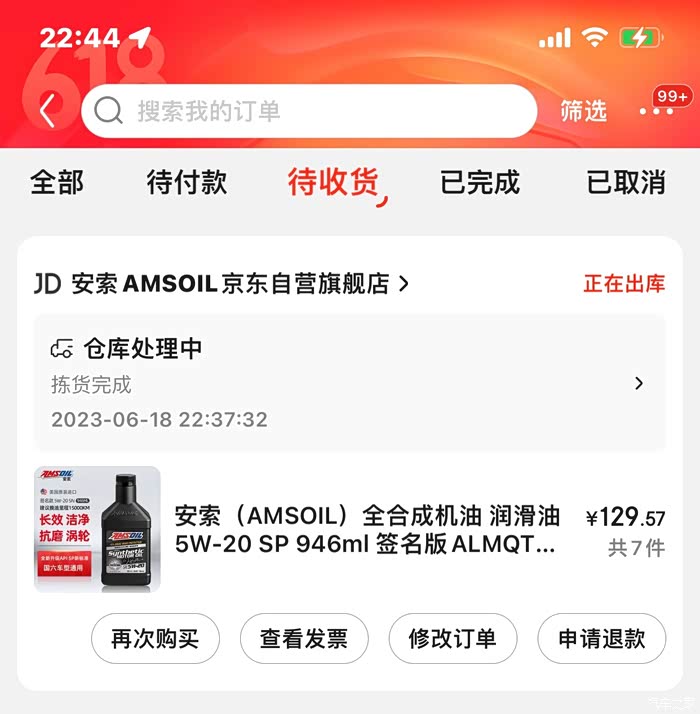This screenshot has width=700, height=714.
Task: Switch to the 全部 tab
Action: tap(57, 182)
